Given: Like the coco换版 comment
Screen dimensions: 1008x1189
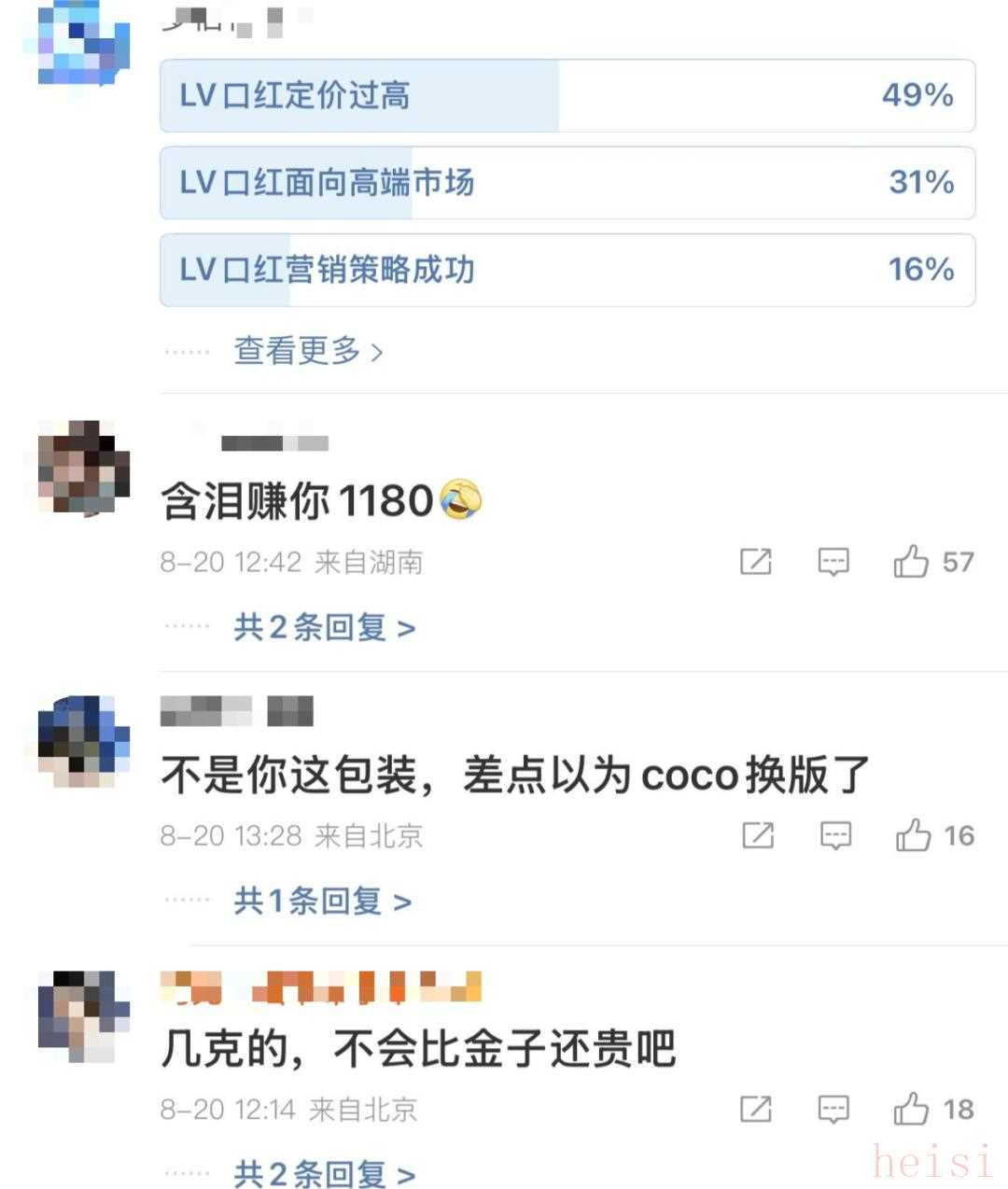Looking at the screenshot, I should (913, 835).
